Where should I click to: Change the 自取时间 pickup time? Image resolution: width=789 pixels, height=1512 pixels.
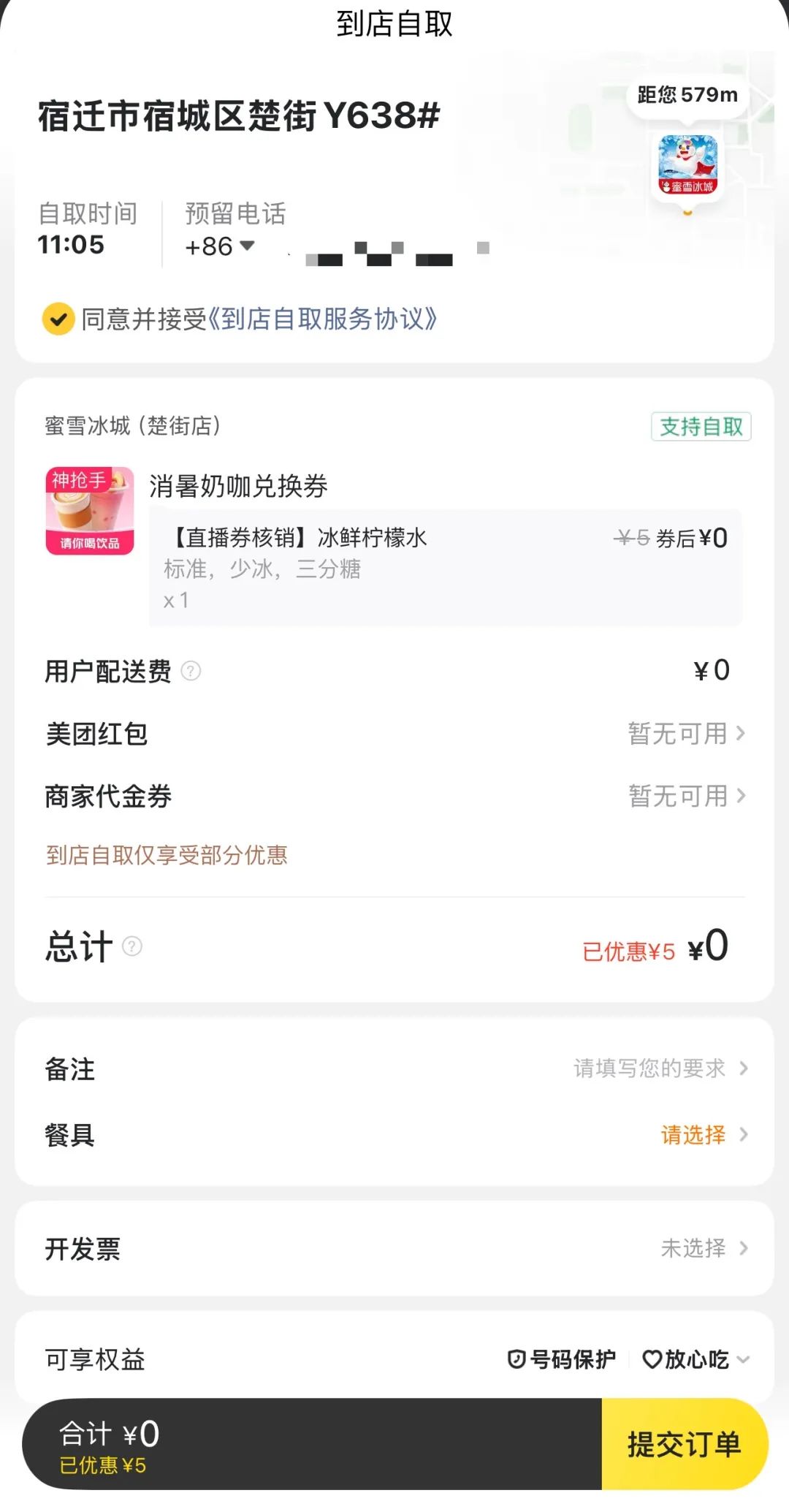[x=87, y=230]
